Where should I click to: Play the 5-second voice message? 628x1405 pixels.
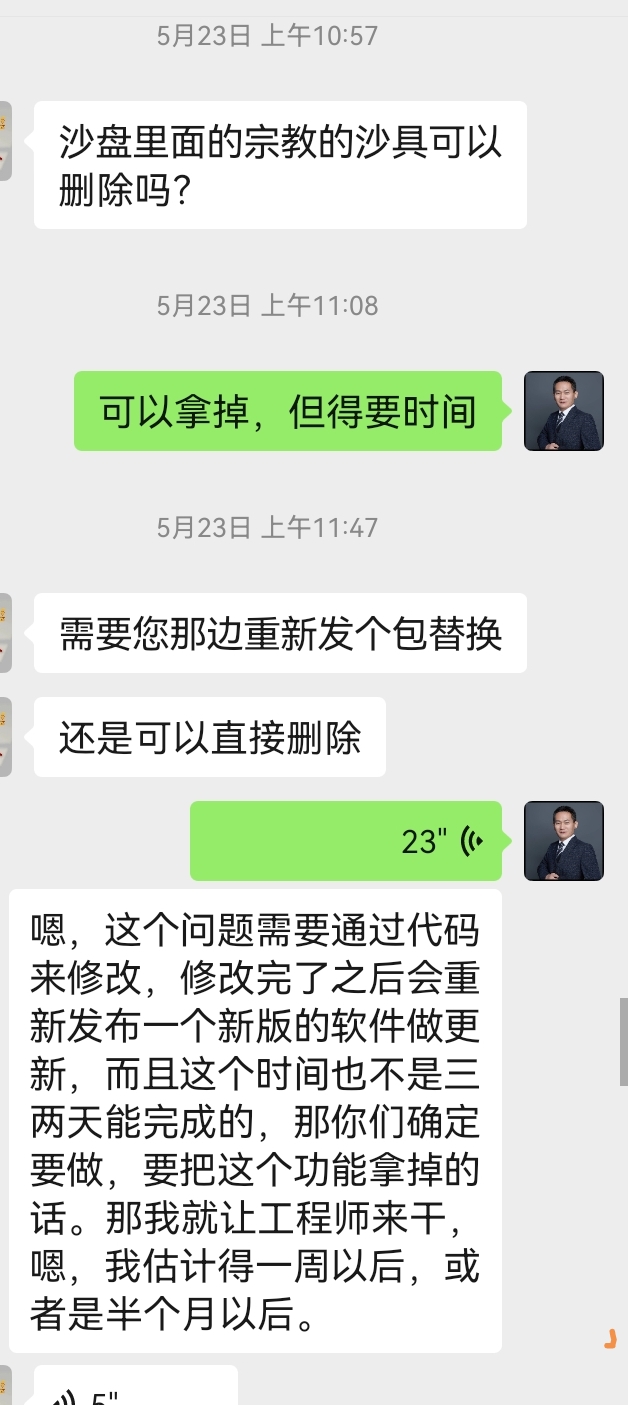[x=135, y=1392]
